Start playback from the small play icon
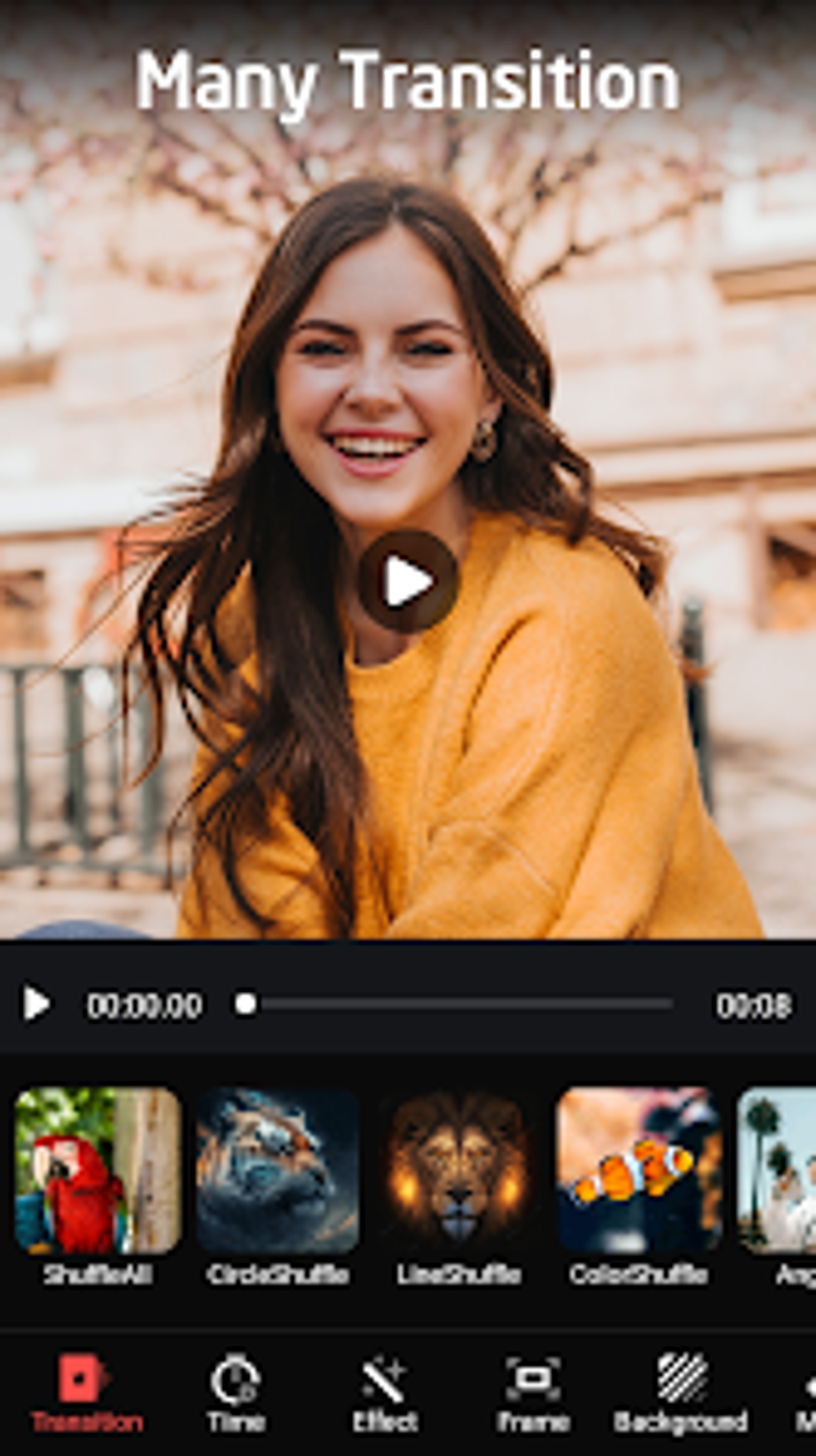816x1456 pixels. click(x=36, y=1004)
